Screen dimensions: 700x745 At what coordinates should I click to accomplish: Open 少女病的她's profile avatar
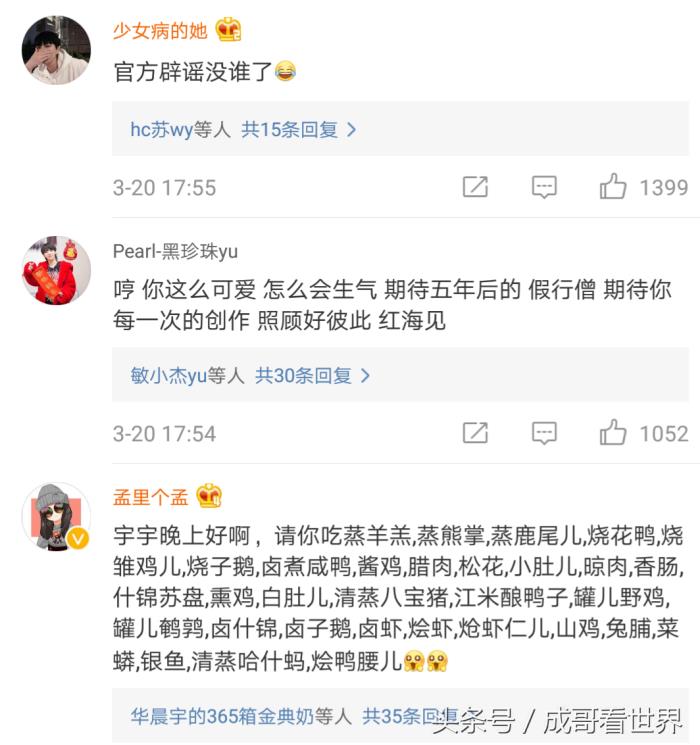[56, 50]
